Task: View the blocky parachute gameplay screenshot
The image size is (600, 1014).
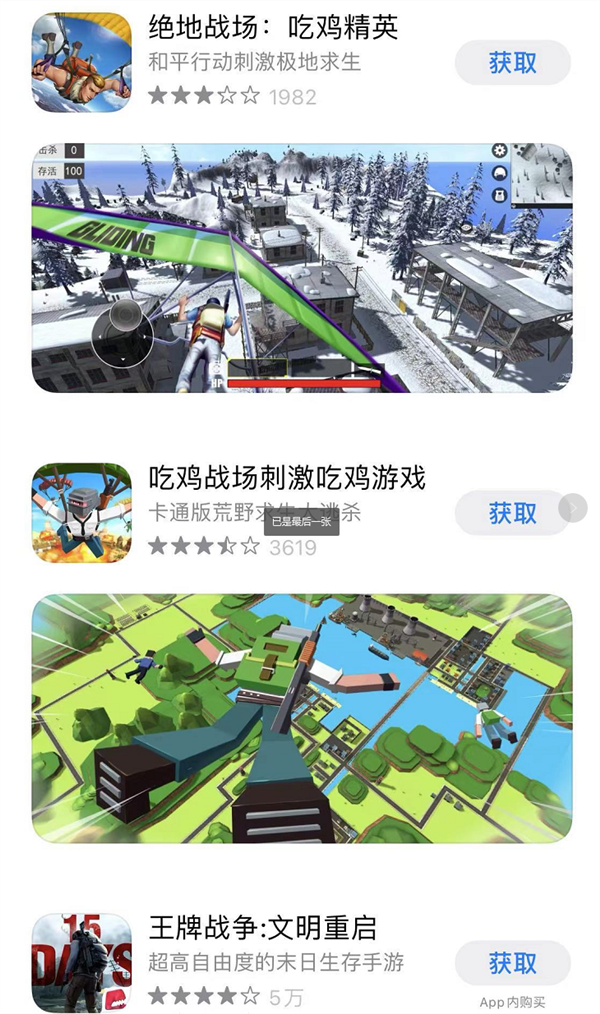Action: click(x=302, y=719)
